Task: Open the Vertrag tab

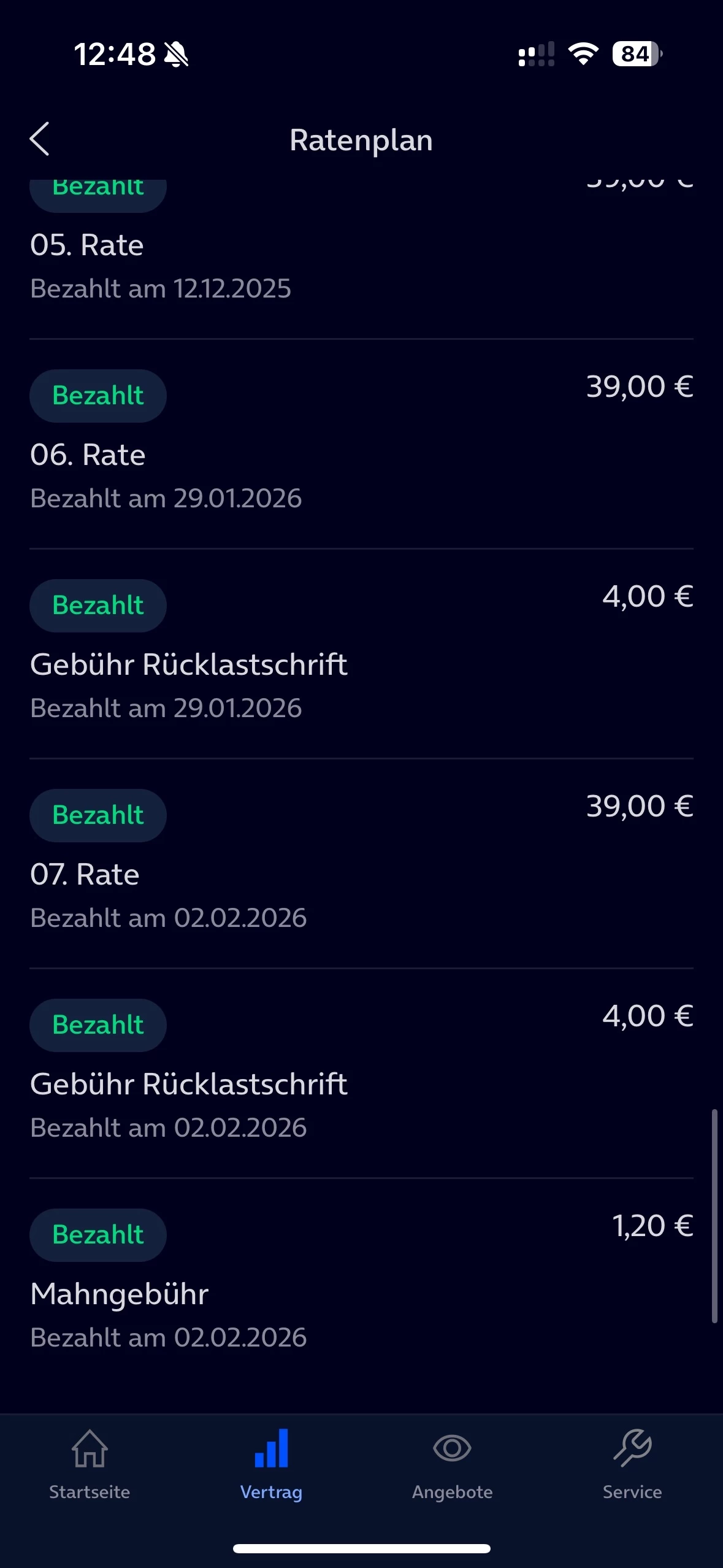Action: pos(271,1464)
